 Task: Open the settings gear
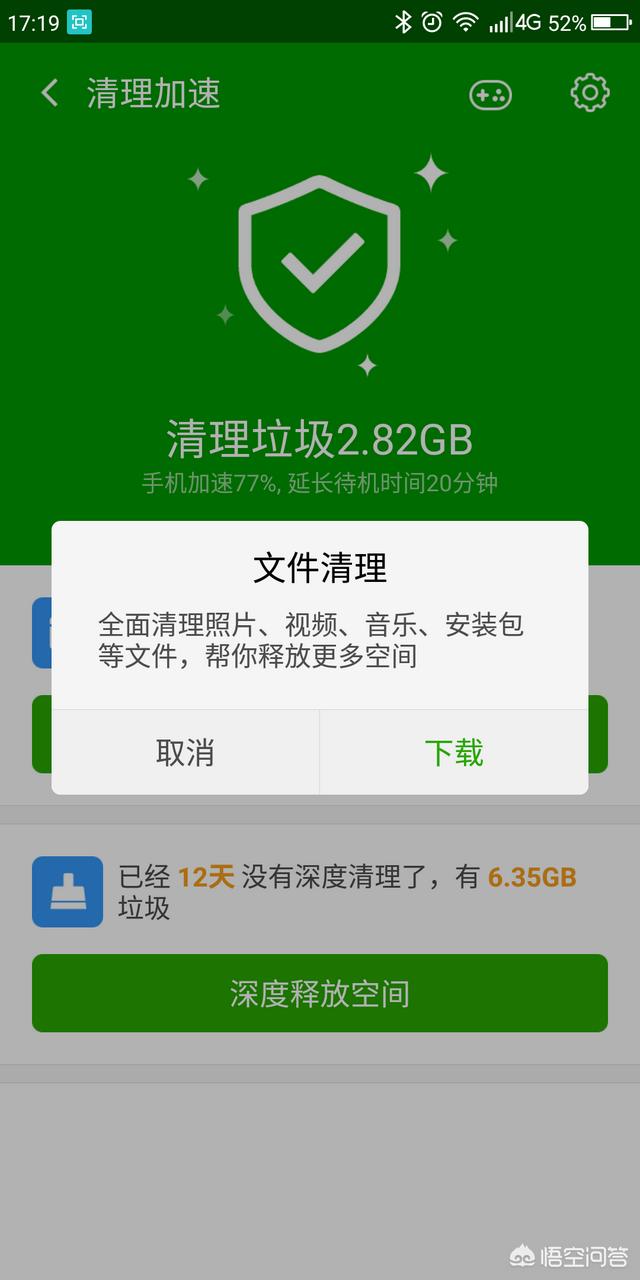tap(590, 93)
